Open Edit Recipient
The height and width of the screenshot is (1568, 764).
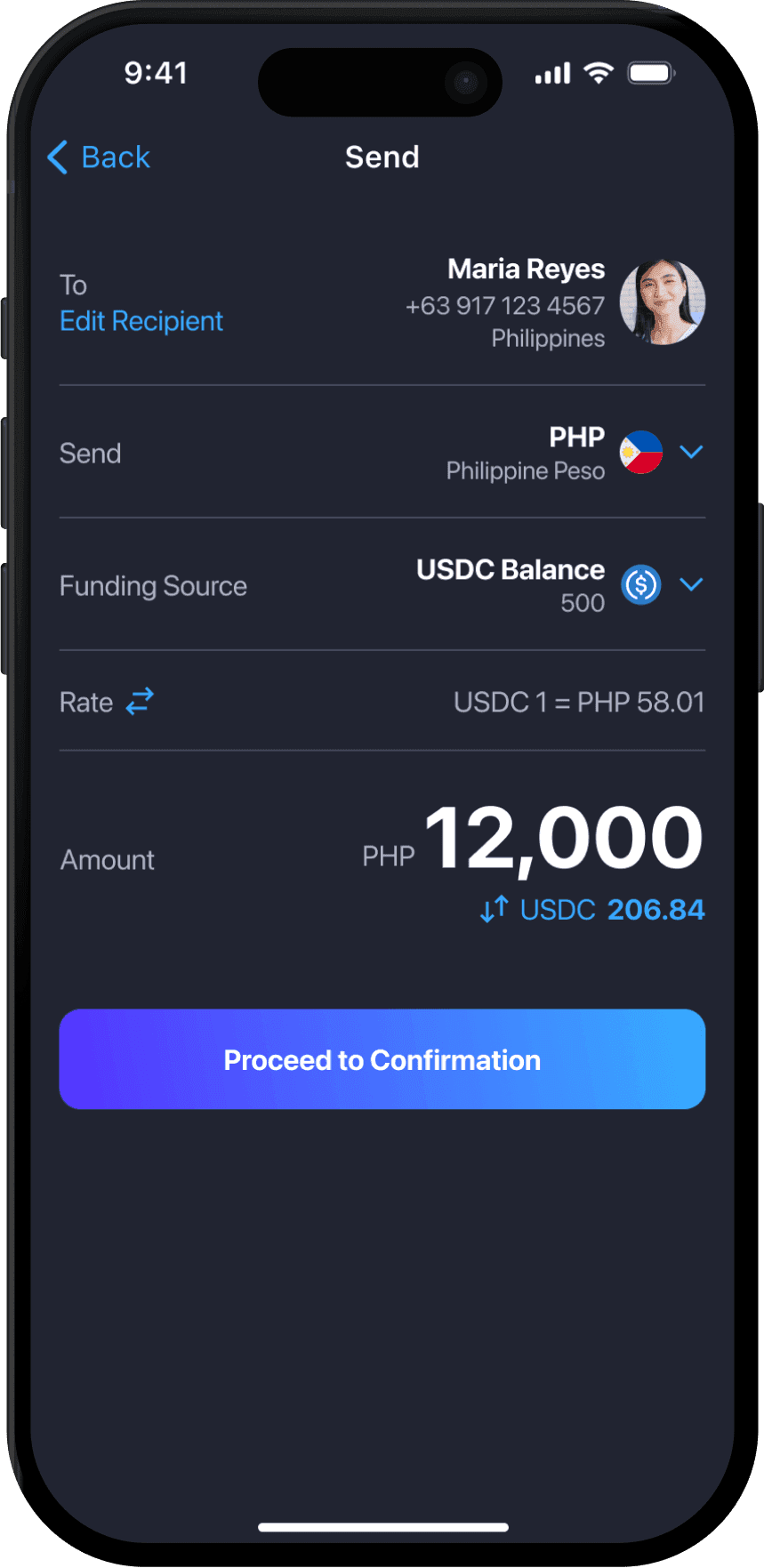pos(141,320)
